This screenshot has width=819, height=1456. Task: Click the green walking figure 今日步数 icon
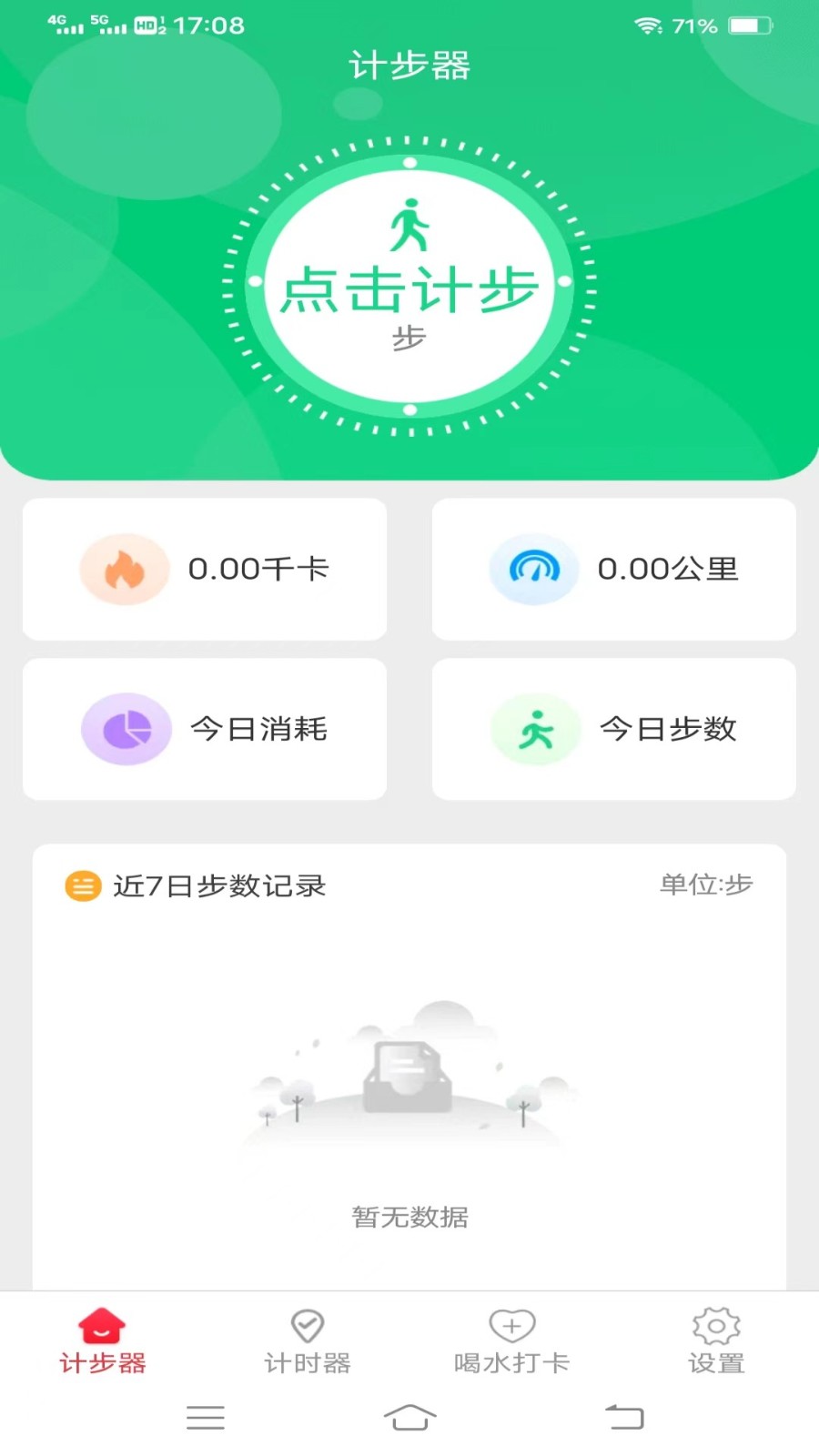pos(536,728)
